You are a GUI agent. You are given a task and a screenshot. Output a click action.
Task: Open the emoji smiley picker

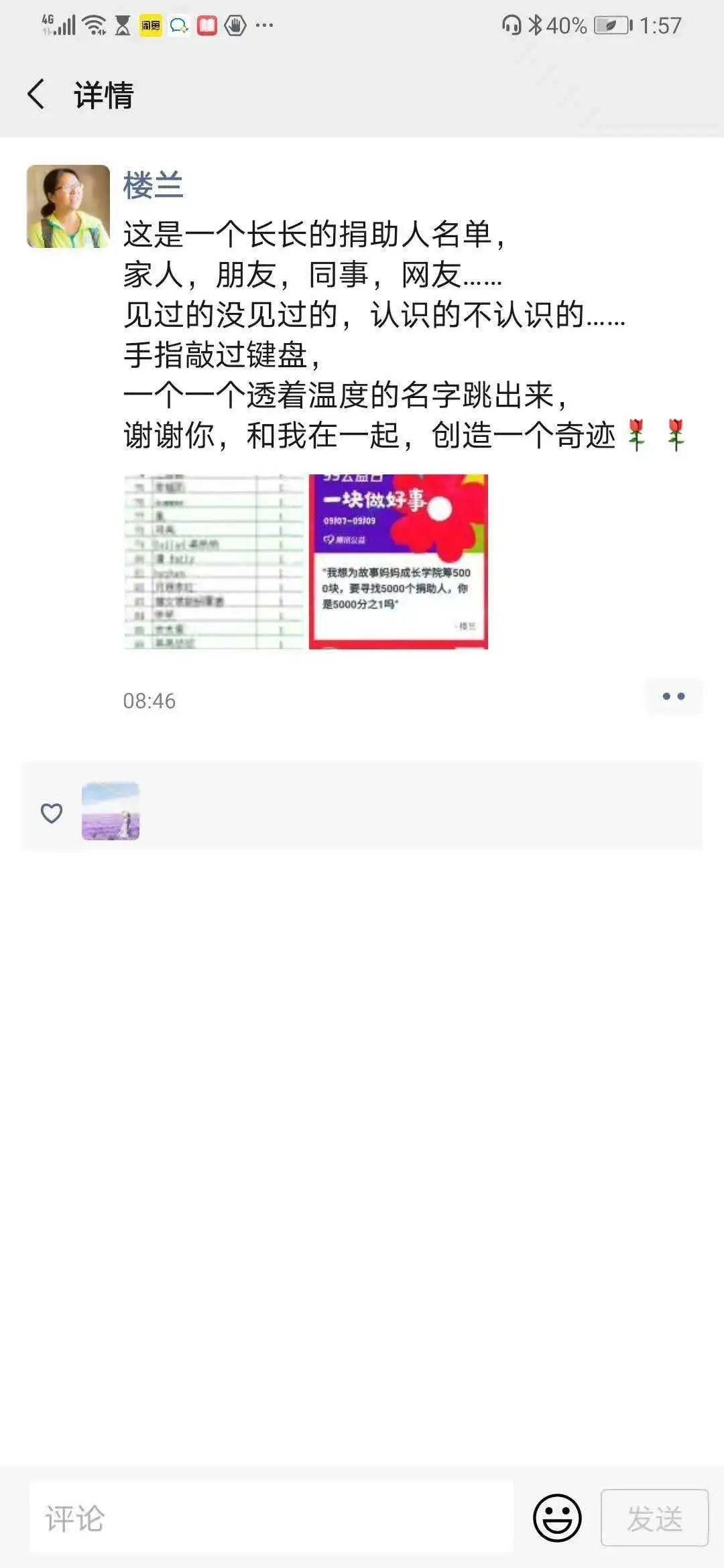pyautogui.click(x=557, y=1518)
